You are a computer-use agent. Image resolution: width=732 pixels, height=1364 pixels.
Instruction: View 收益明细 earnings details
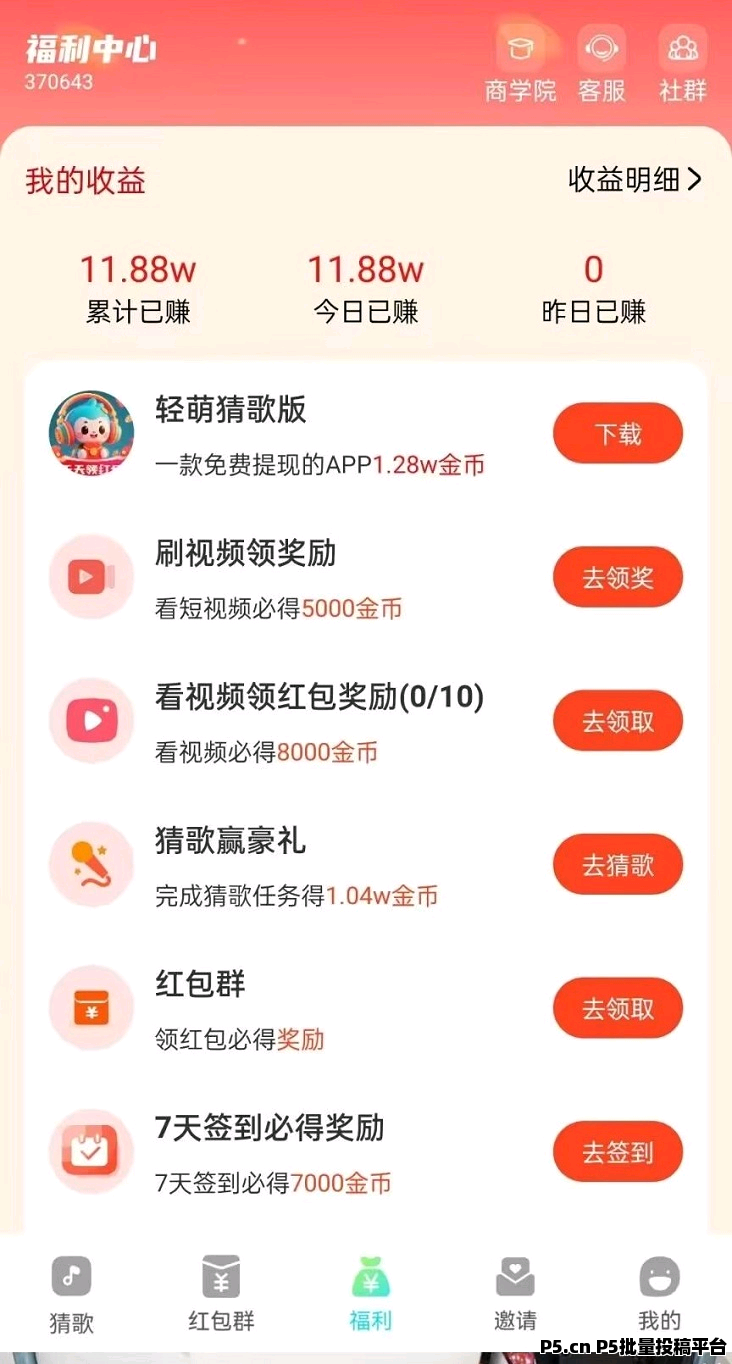tap(635, 180)
